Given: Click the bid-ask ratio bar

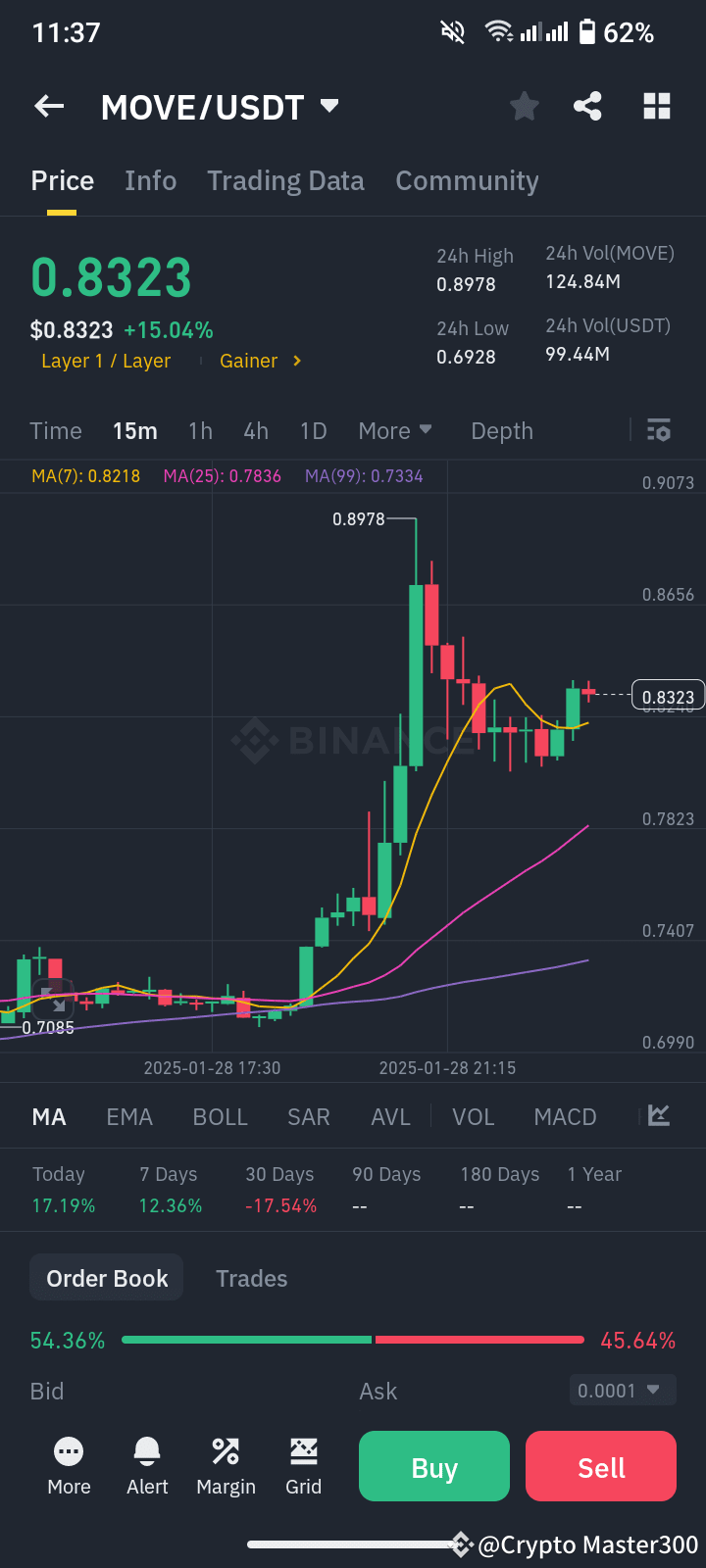Looking at the screenshot, I should point(353,1340).
